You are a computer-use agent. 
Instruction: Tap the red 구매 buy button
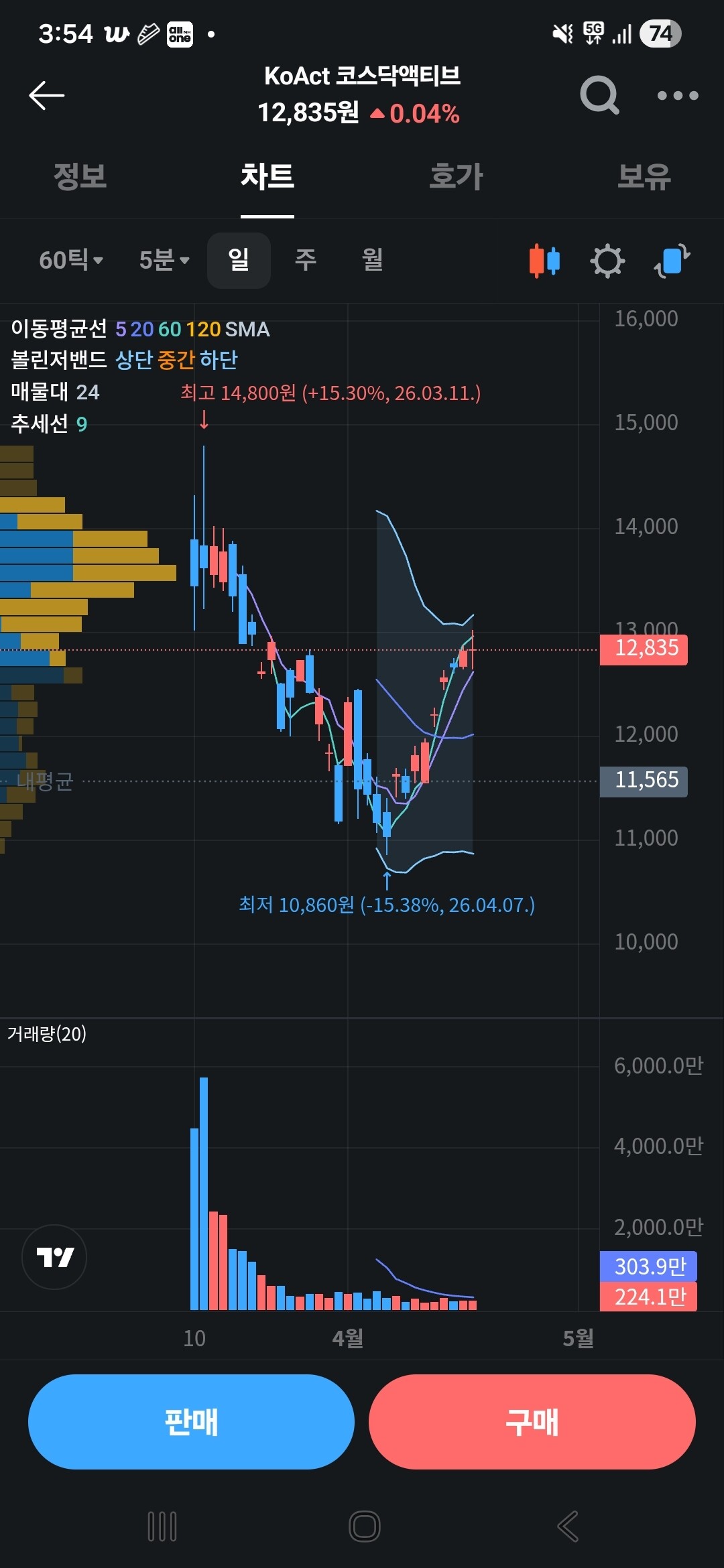pos(532,1422)
